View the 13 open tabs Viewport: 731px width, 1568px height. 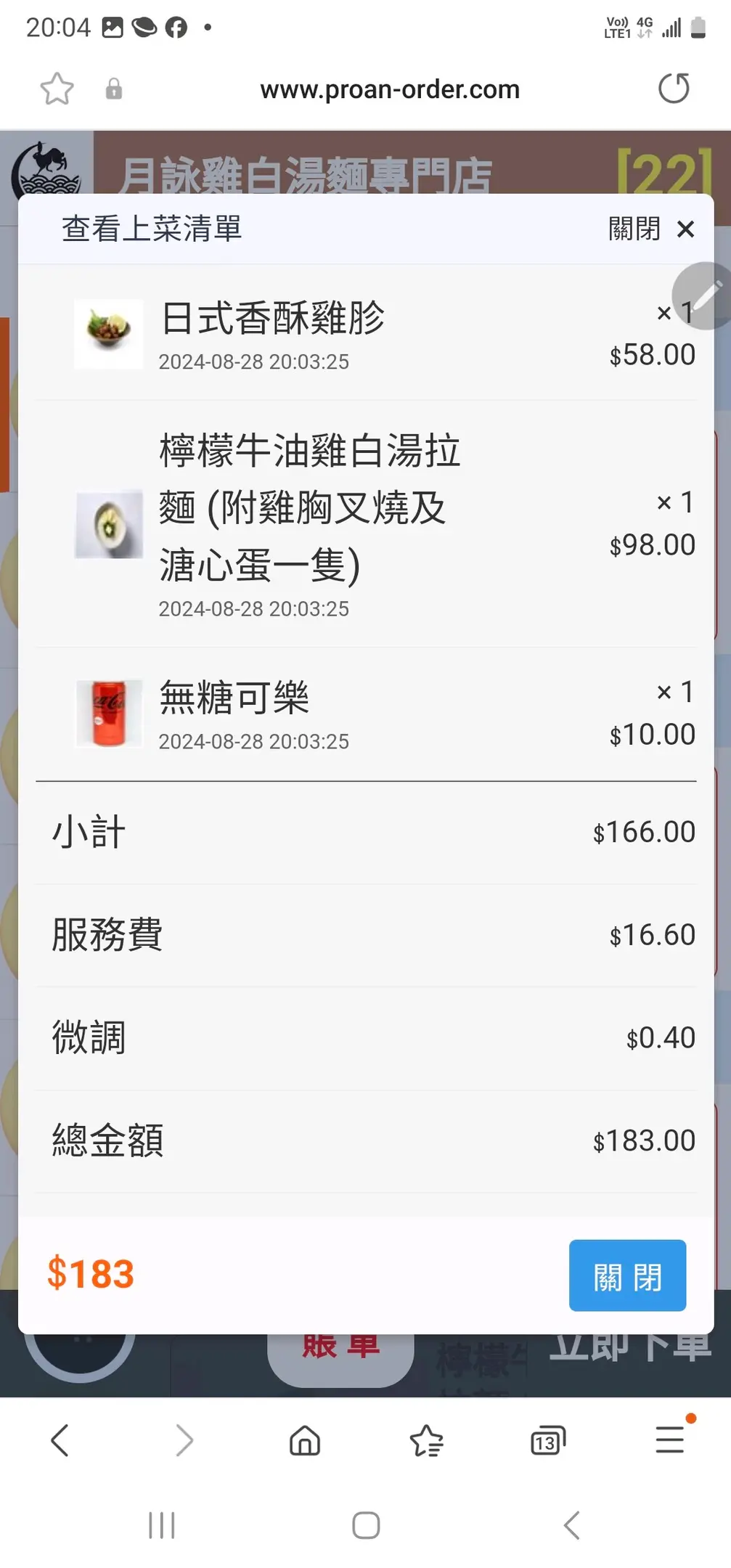(x=547, y=1440)
